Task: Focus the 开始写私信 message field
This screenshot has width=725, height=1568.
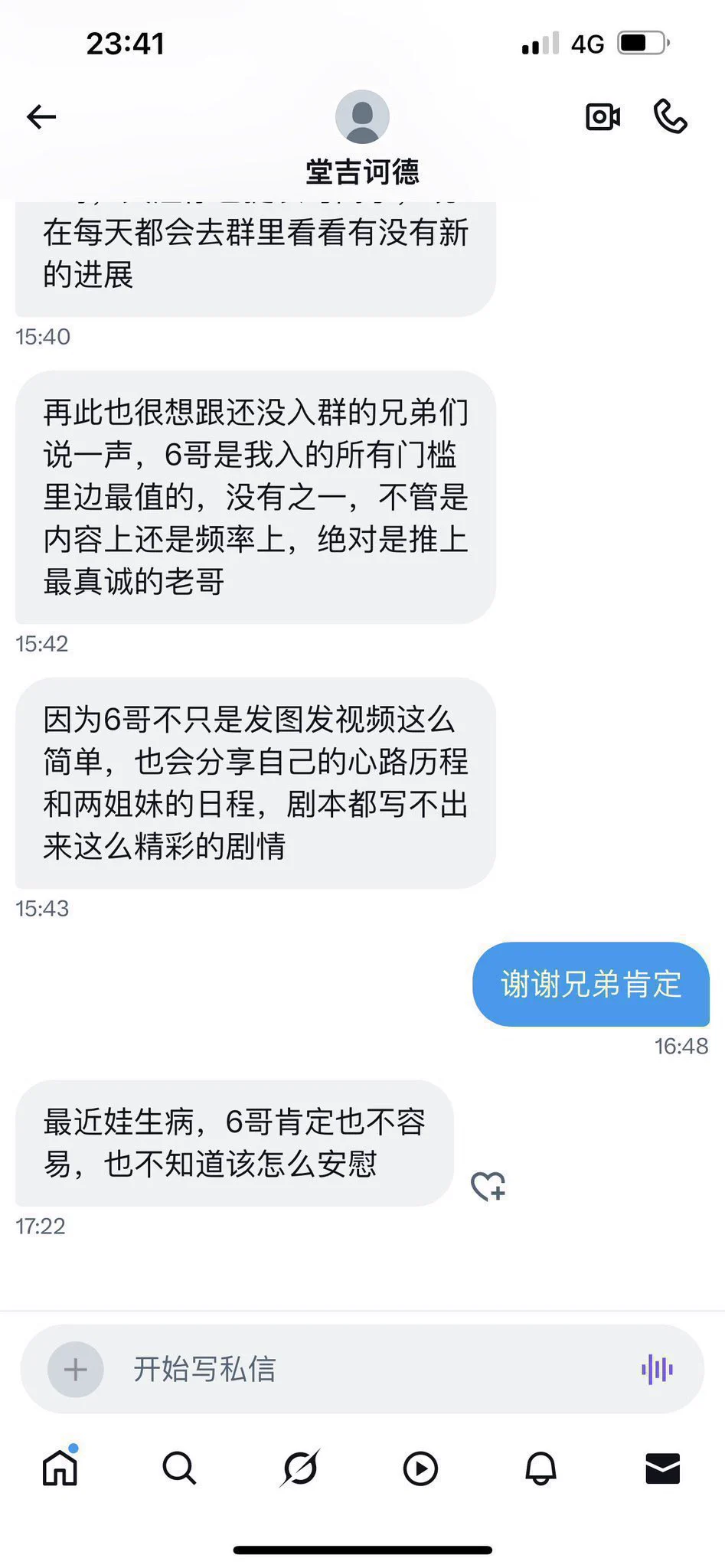Action: click(x=367, y=1369)
